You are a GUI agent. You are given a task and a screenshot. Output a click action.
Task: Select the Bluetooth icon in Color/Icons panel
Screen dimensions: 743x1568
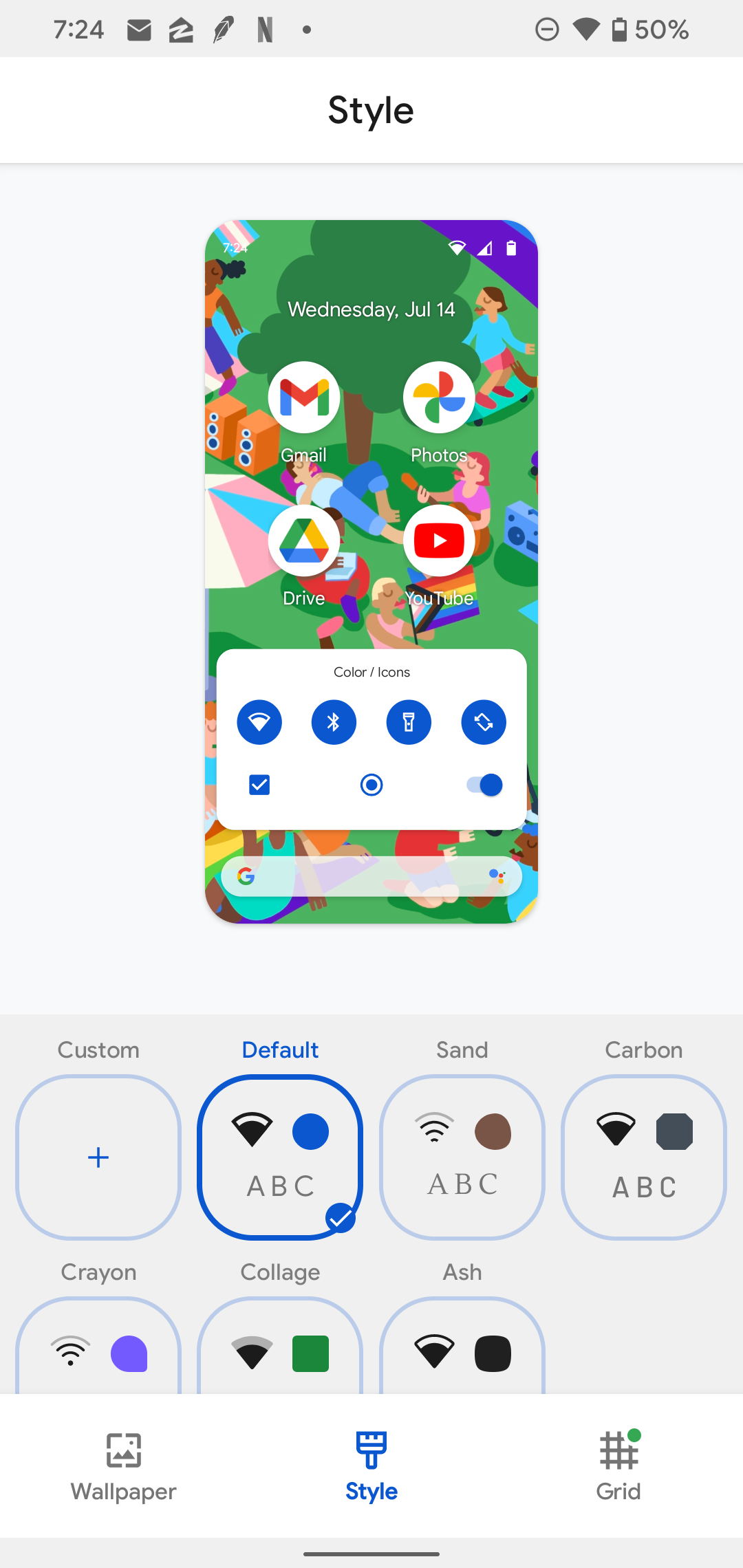click(334, 722)
